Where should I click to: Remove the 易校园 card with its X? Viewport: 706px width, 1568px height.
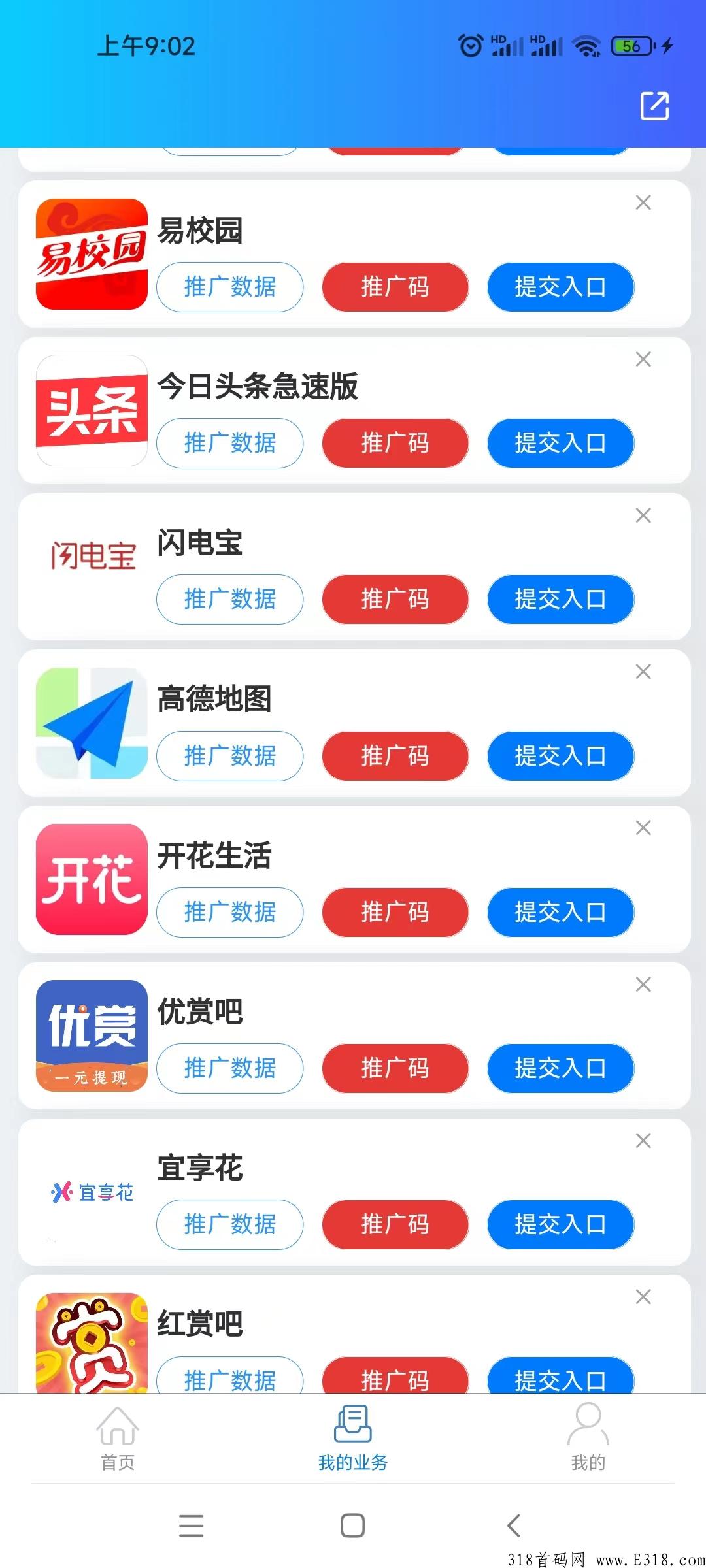643,203
